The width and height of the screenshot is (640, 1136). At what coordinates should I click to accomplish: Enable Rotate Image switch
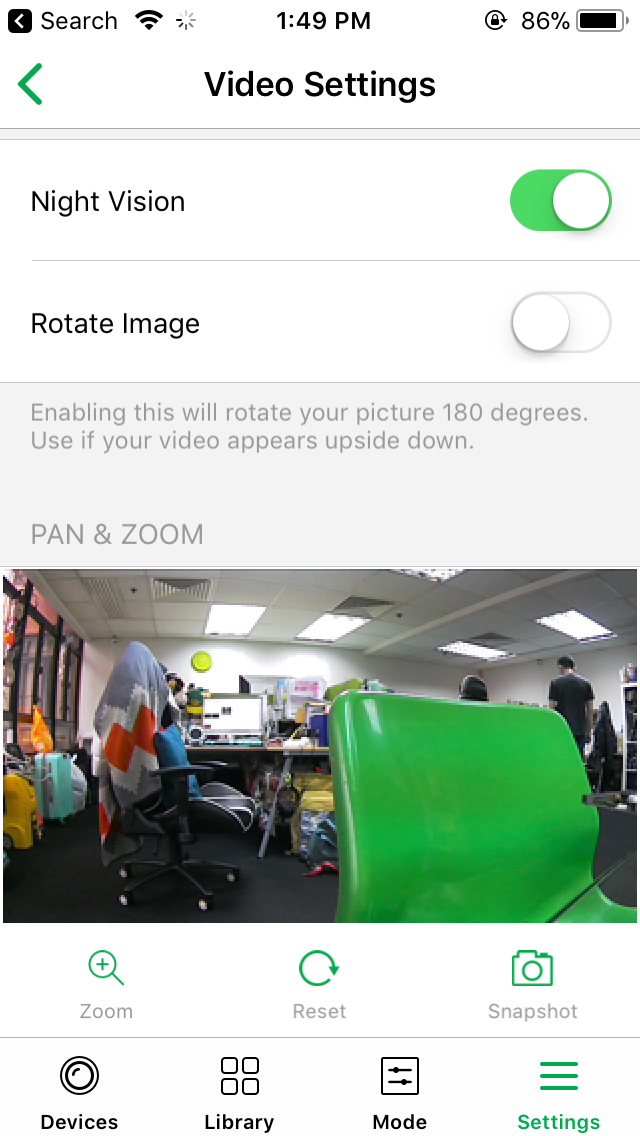click(x=560, y=323)
